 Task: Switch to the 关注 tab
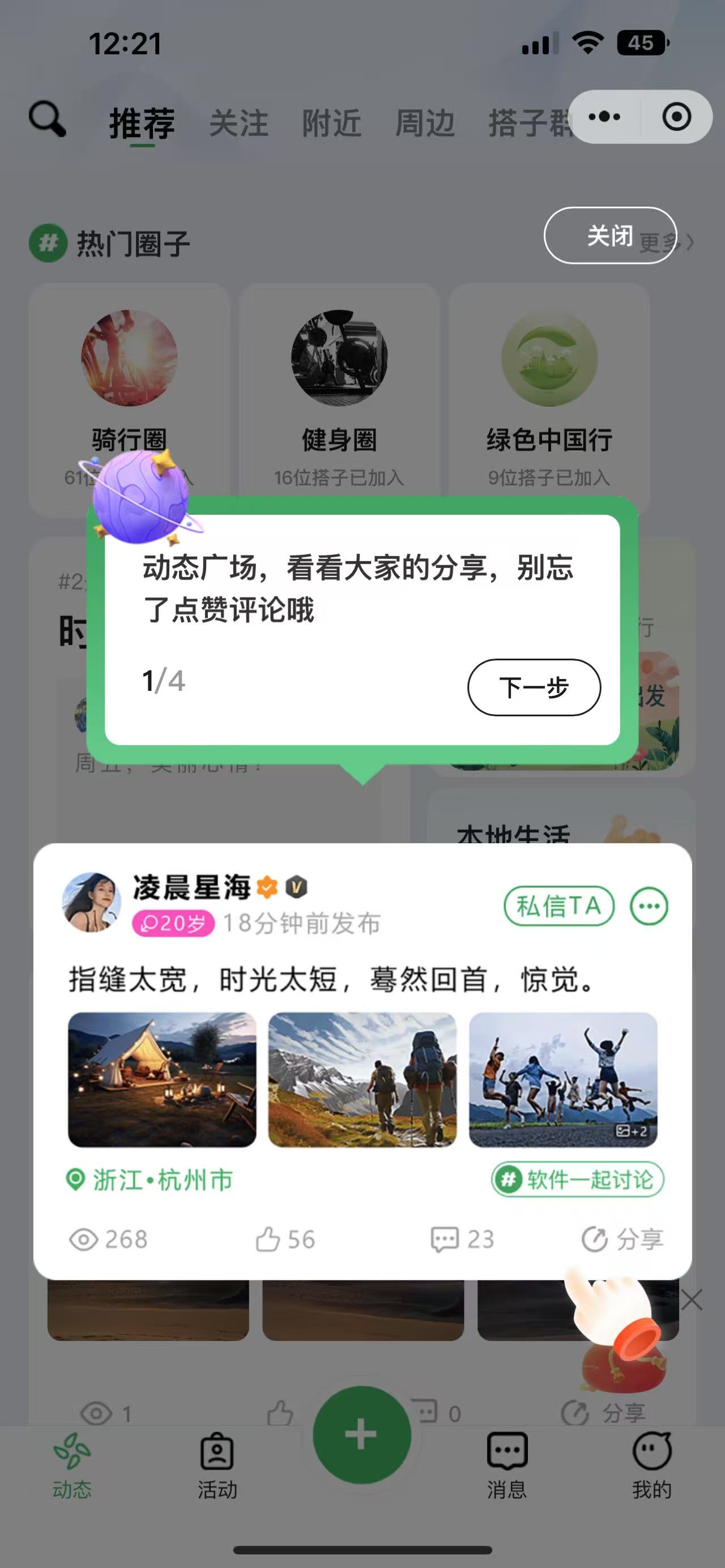tap(238, 122)
